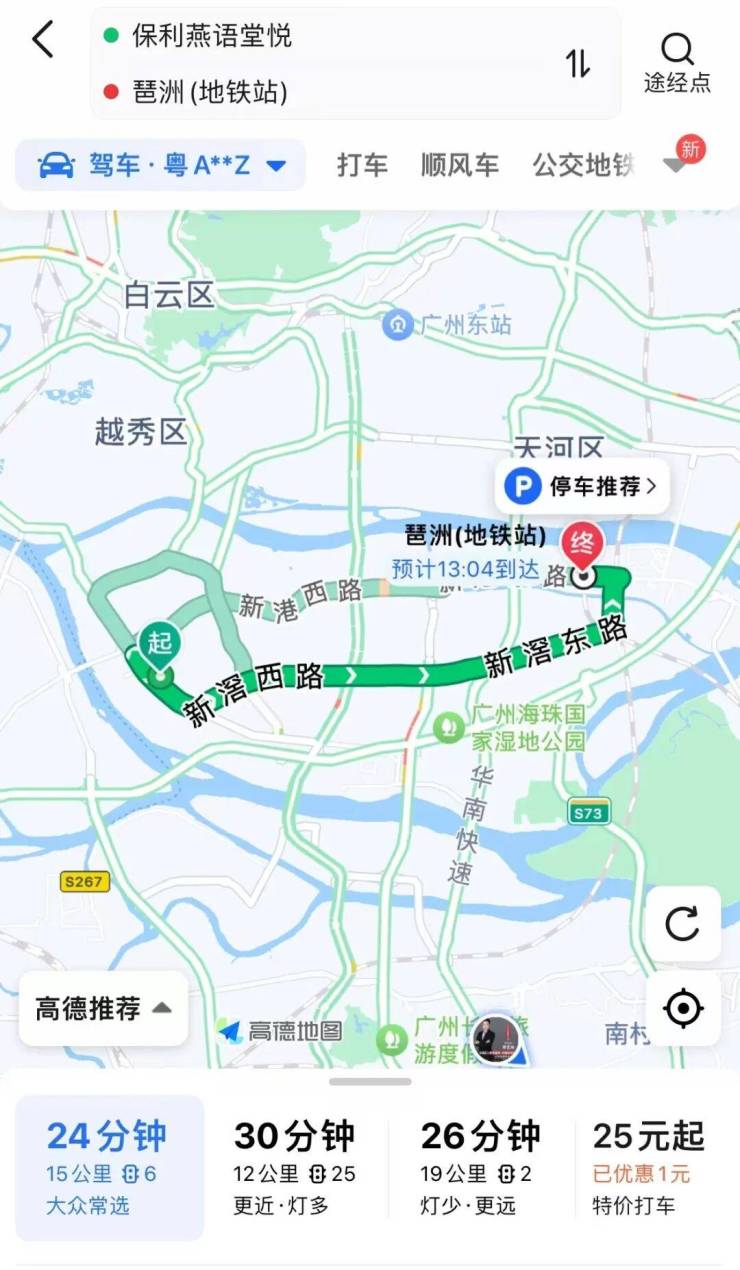Open 停车推荐 parking suggestions
Image resolution: width=740 pixels, height=1270 pixels.
click(582, 487)
